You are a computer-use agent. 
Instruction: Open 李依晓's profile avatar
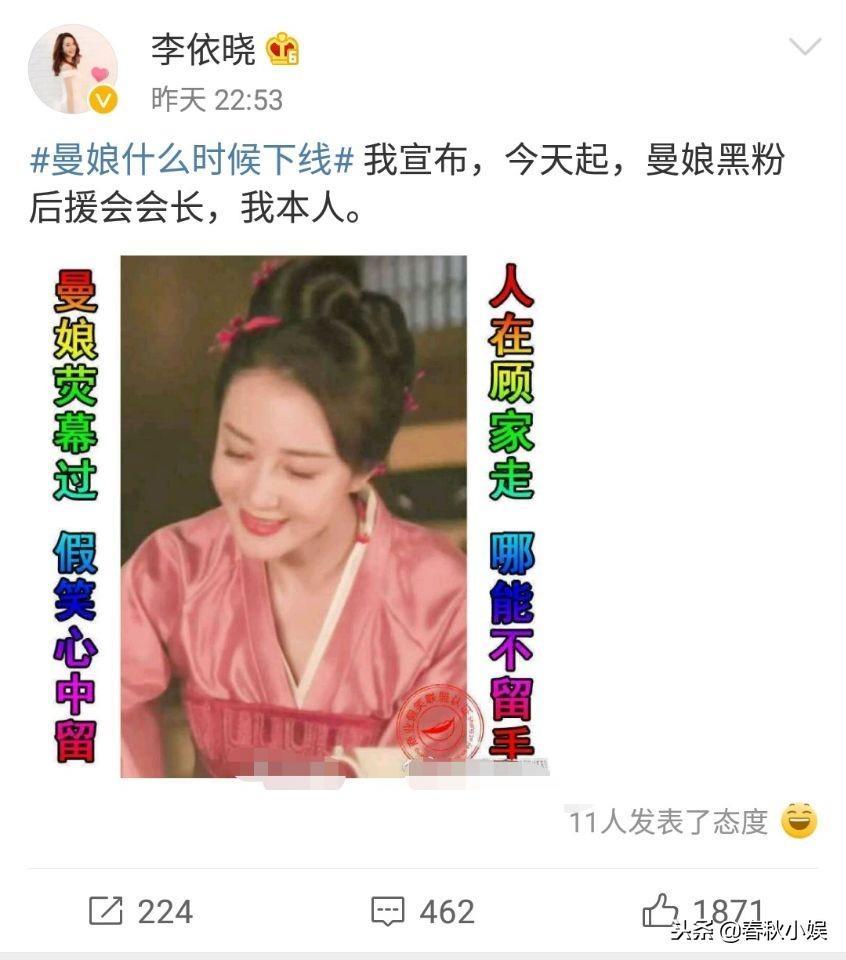pos(72,69)
